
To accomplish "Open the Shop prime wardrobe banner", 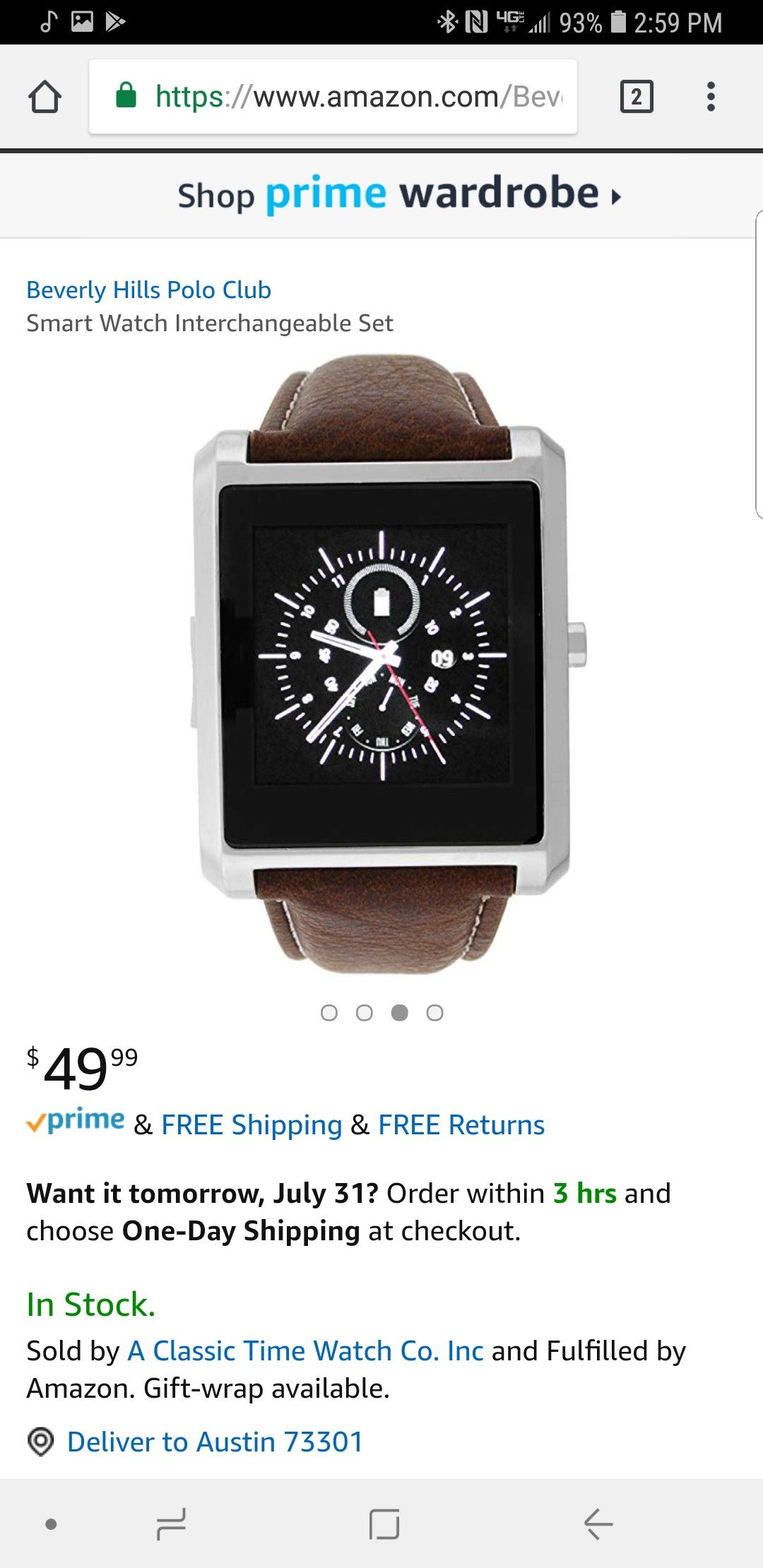I will pyautogui.click(x=399, y=195).
